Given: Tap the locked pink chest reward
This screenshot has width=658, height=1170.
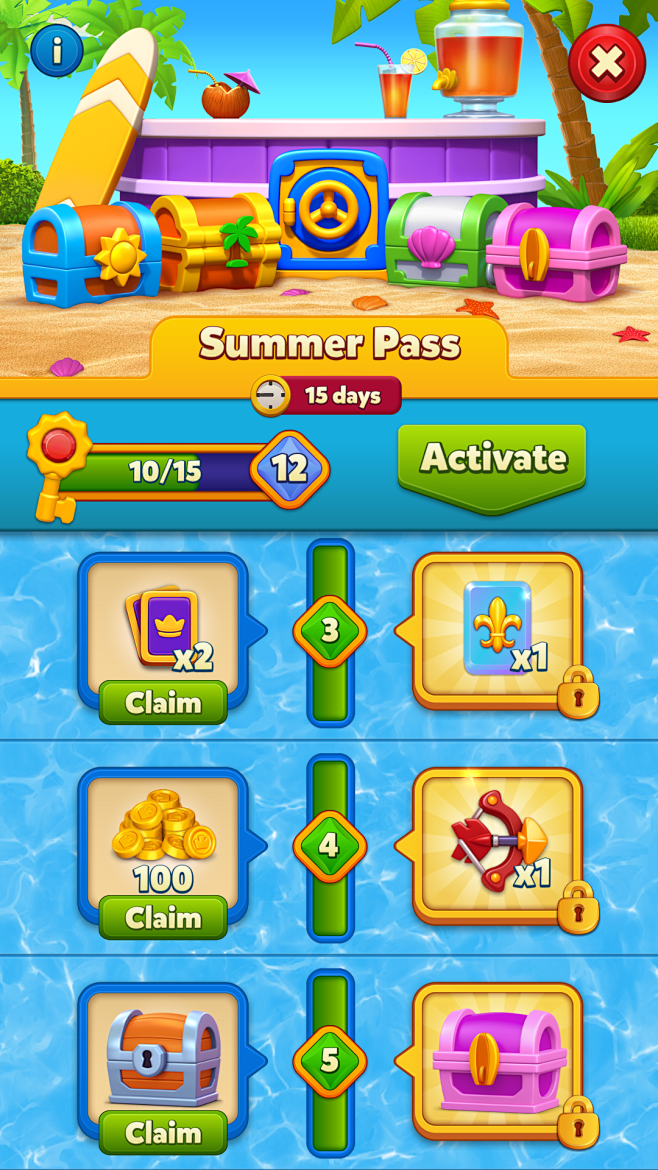Looking at the screenshot, I should pyautogui.click(x=498, y=1061).
